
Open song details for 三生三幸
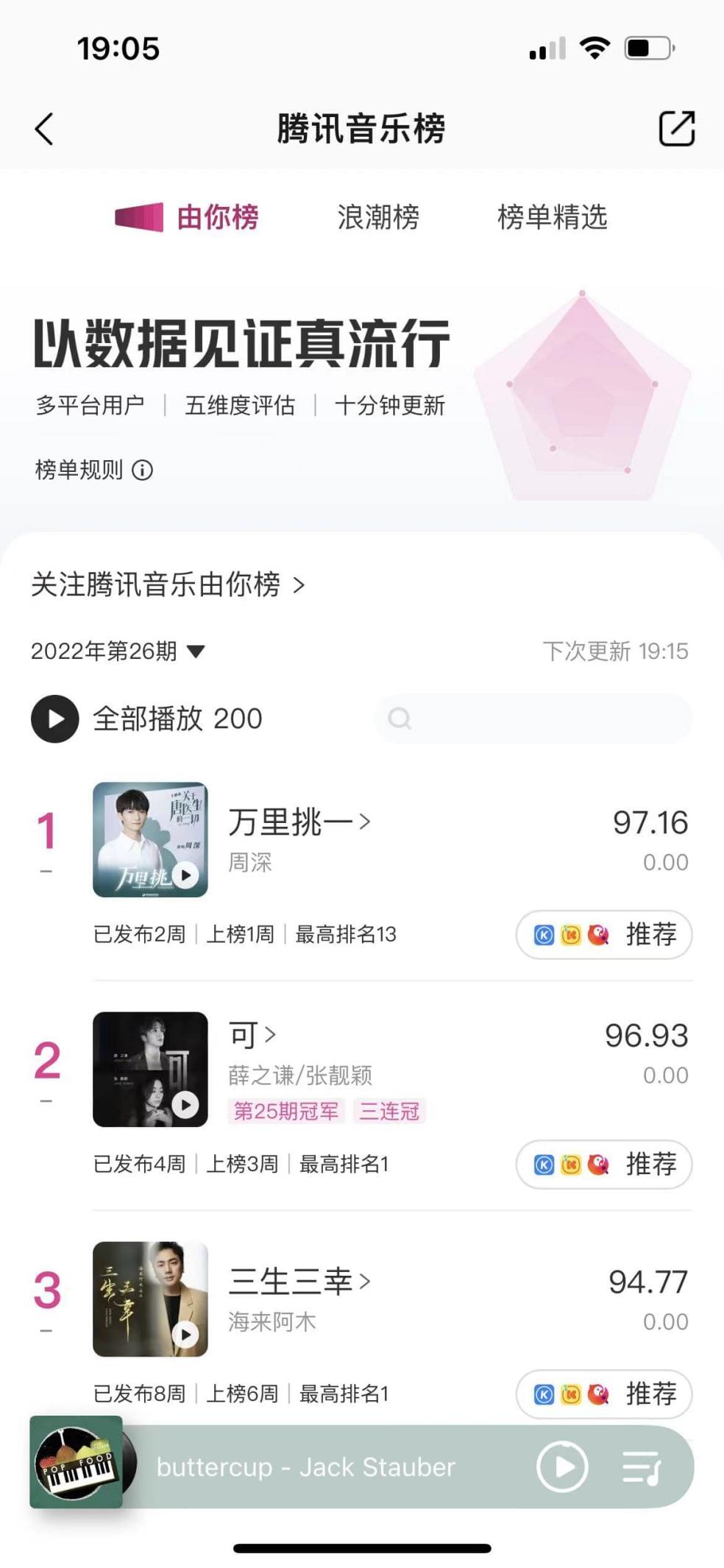298,1282
